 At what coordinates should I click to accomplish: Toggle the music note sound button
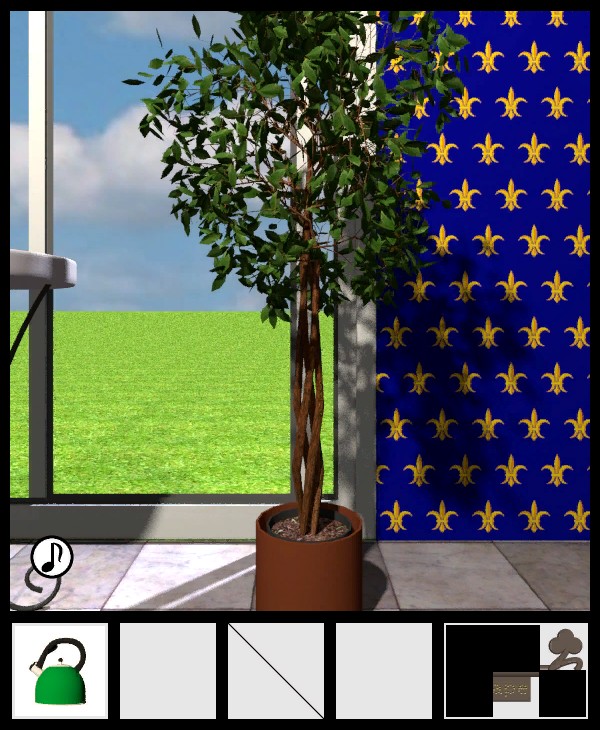51,558
